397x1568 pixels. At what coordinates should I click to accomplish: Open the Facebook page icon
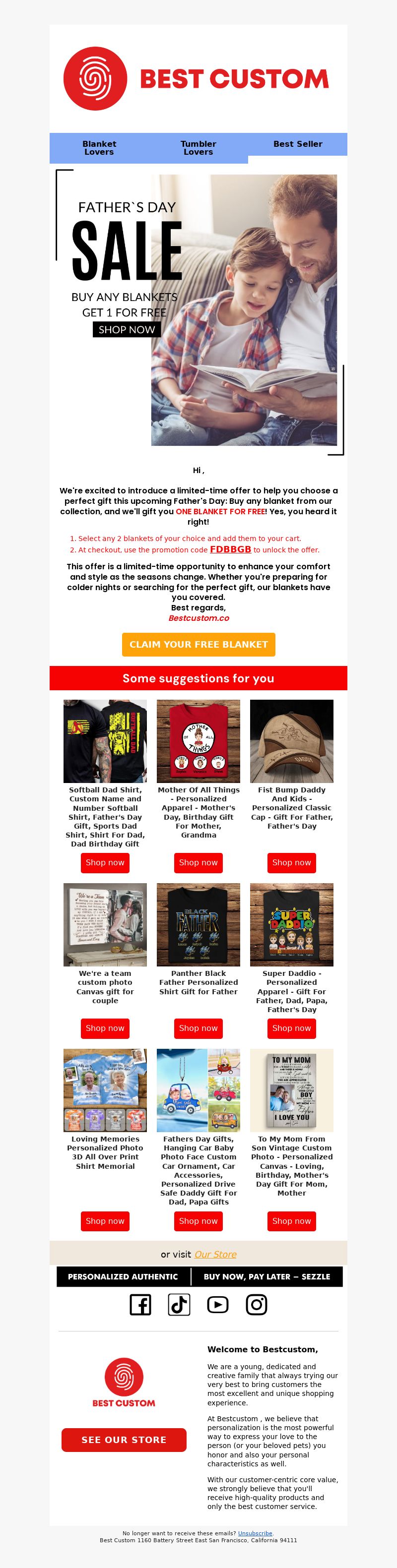pos(140,1304)
